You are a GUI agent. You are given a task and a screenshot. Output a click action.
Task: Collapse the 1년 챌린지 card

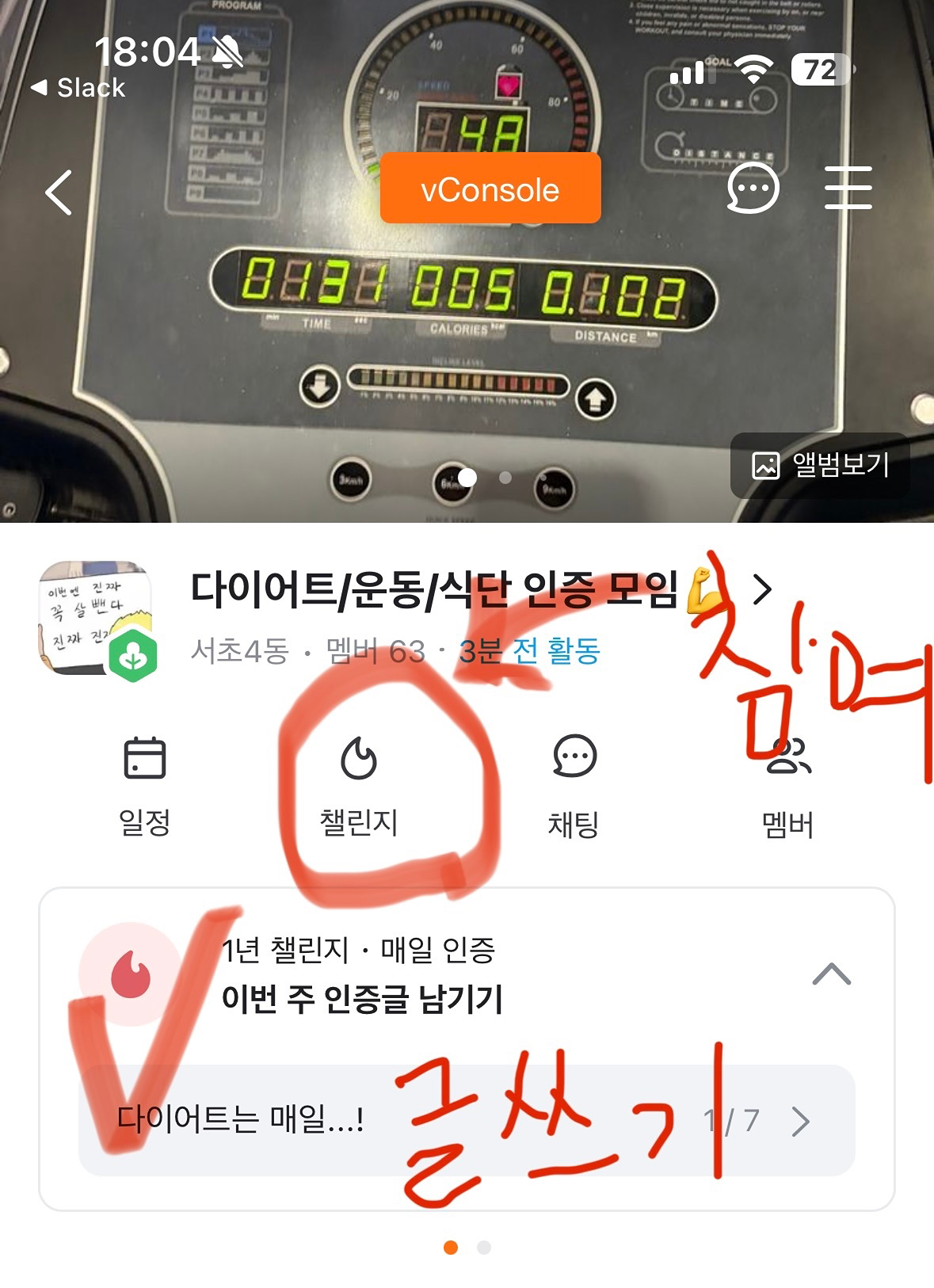tap(831, 974)
